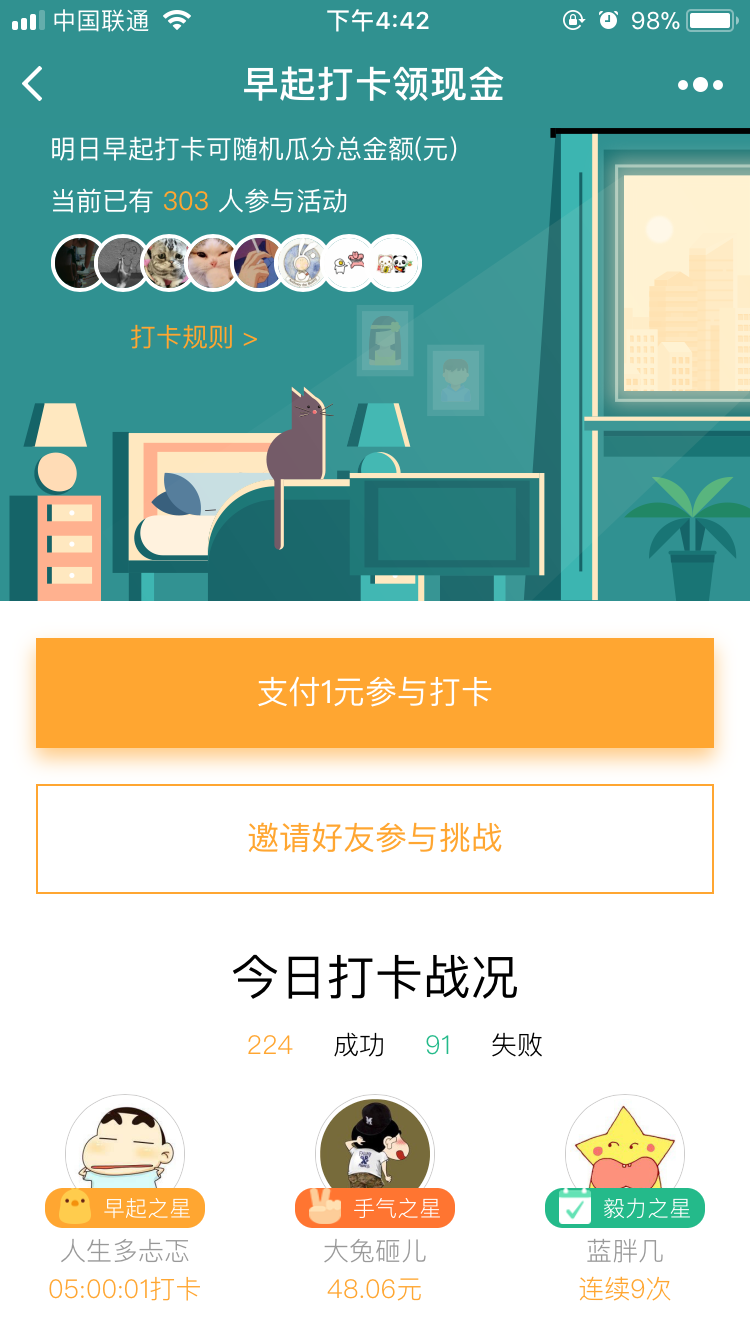The width and height of the screenshot is (750, 1334).
Task: Open the three-dot overflow menu
Action: point(700,85)
